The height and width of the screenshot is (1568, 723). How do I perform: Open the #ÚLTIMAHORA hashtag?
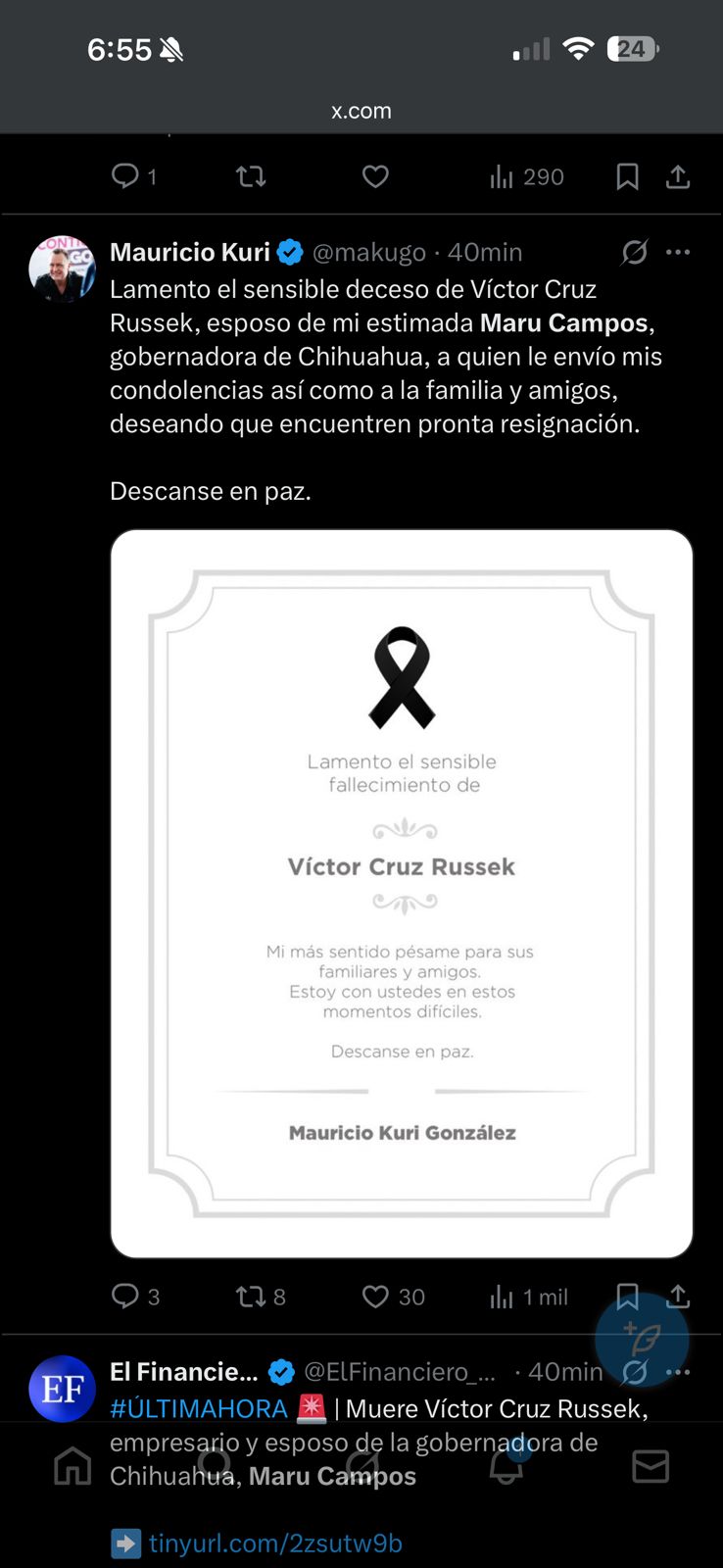199,1408
